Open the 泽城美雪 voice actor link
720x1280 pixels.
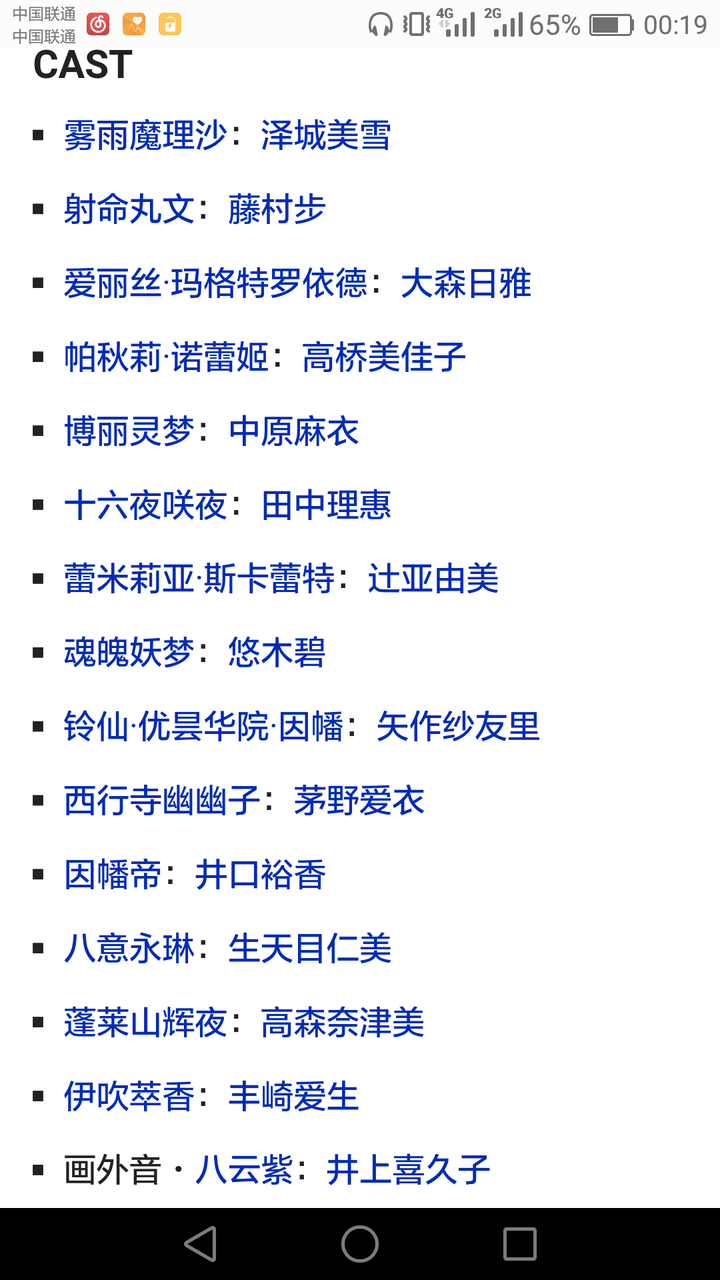(x=327, y=136)
